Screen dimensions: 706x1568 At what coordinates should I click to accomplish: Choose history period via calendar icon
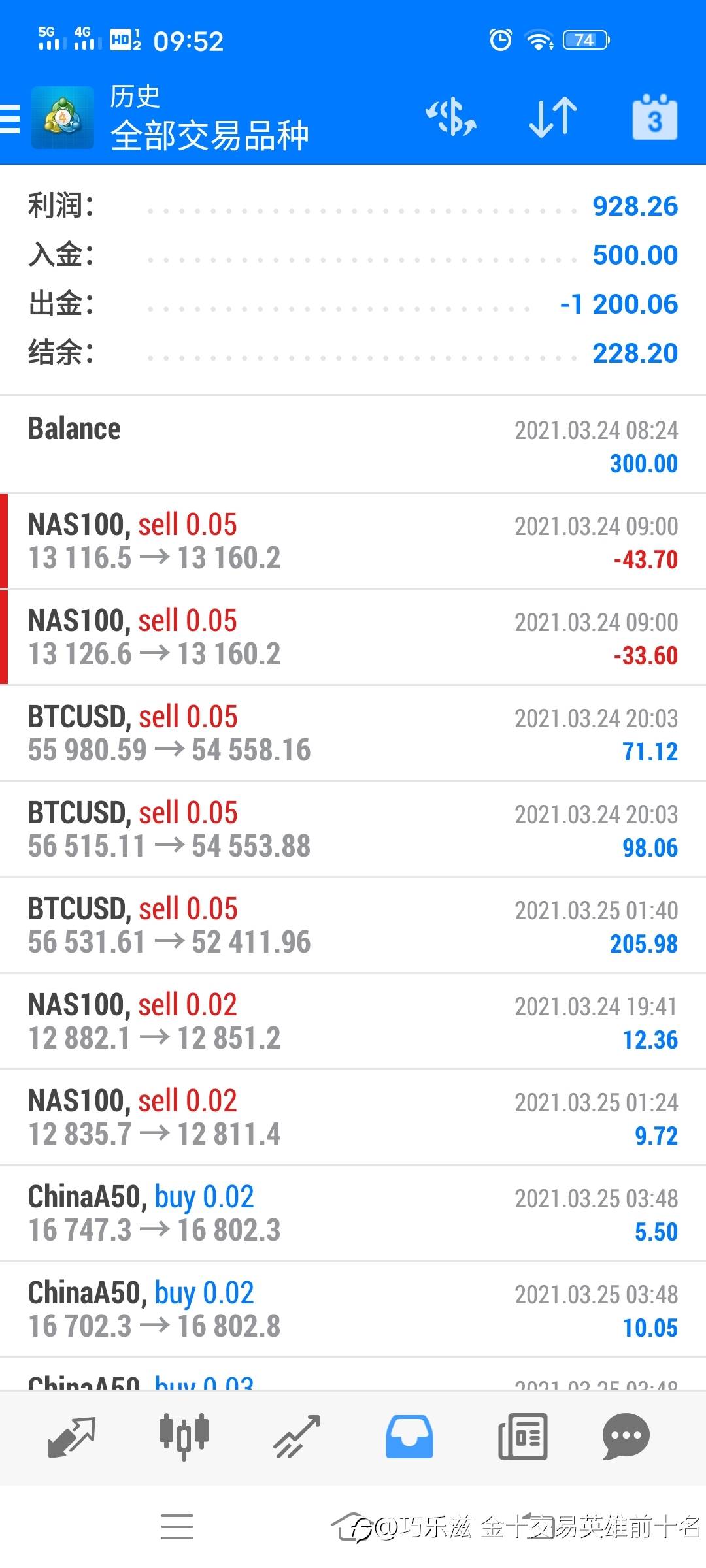click(654, 118)
